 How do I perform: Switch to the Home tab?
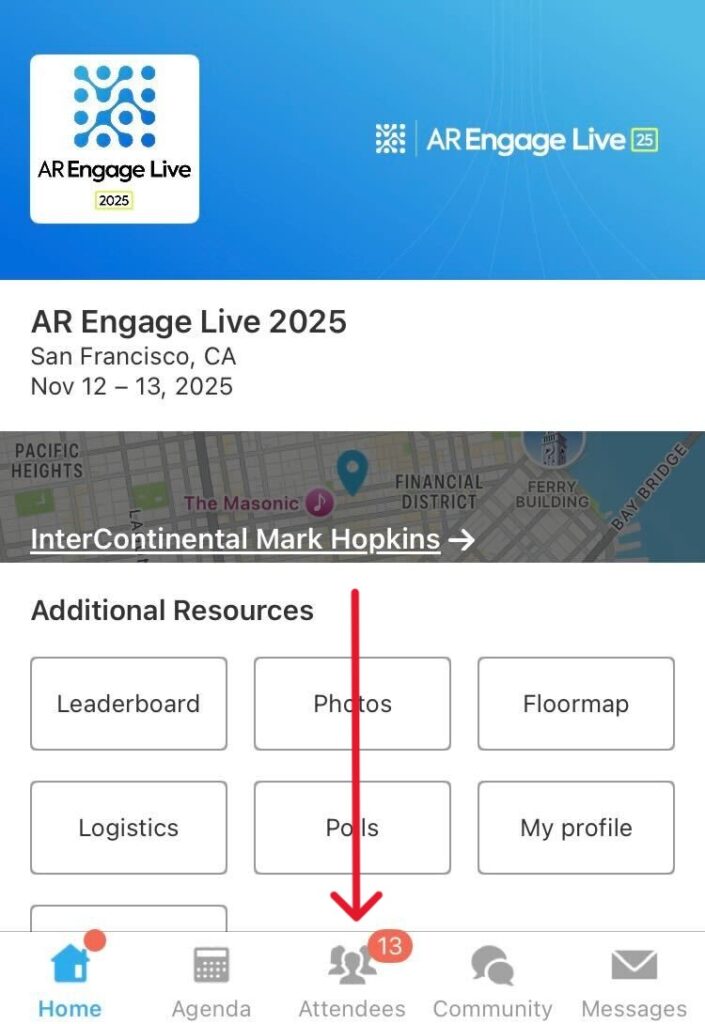[70, 980]
